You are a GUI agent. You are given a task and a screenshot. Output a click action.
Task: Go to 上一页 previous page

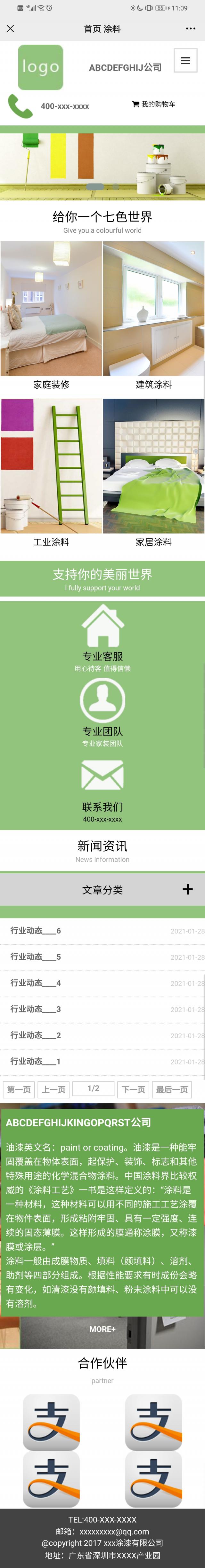[54, 1089]
